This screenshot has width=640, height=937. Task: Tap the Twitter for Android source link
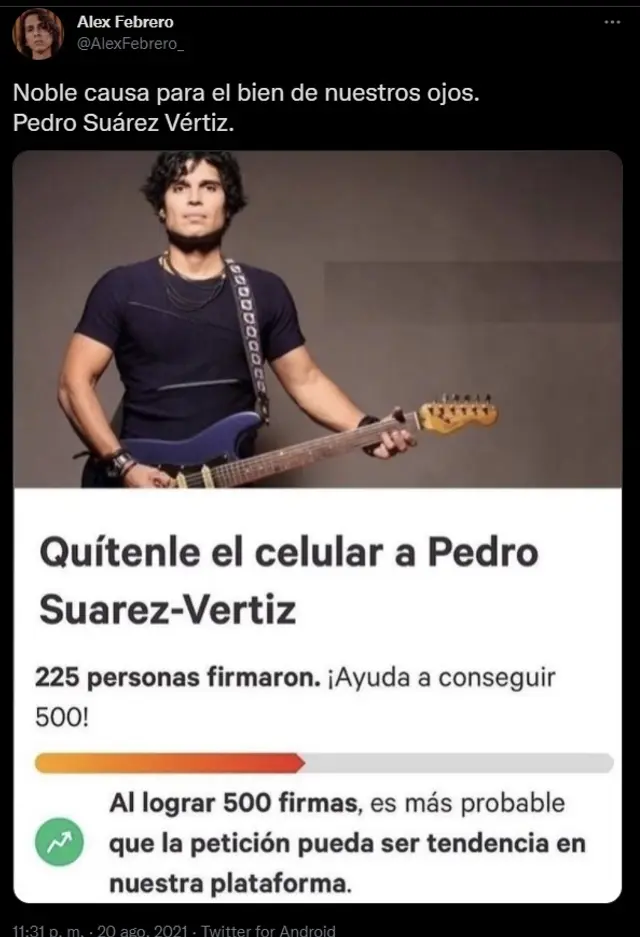coord(268,929)
